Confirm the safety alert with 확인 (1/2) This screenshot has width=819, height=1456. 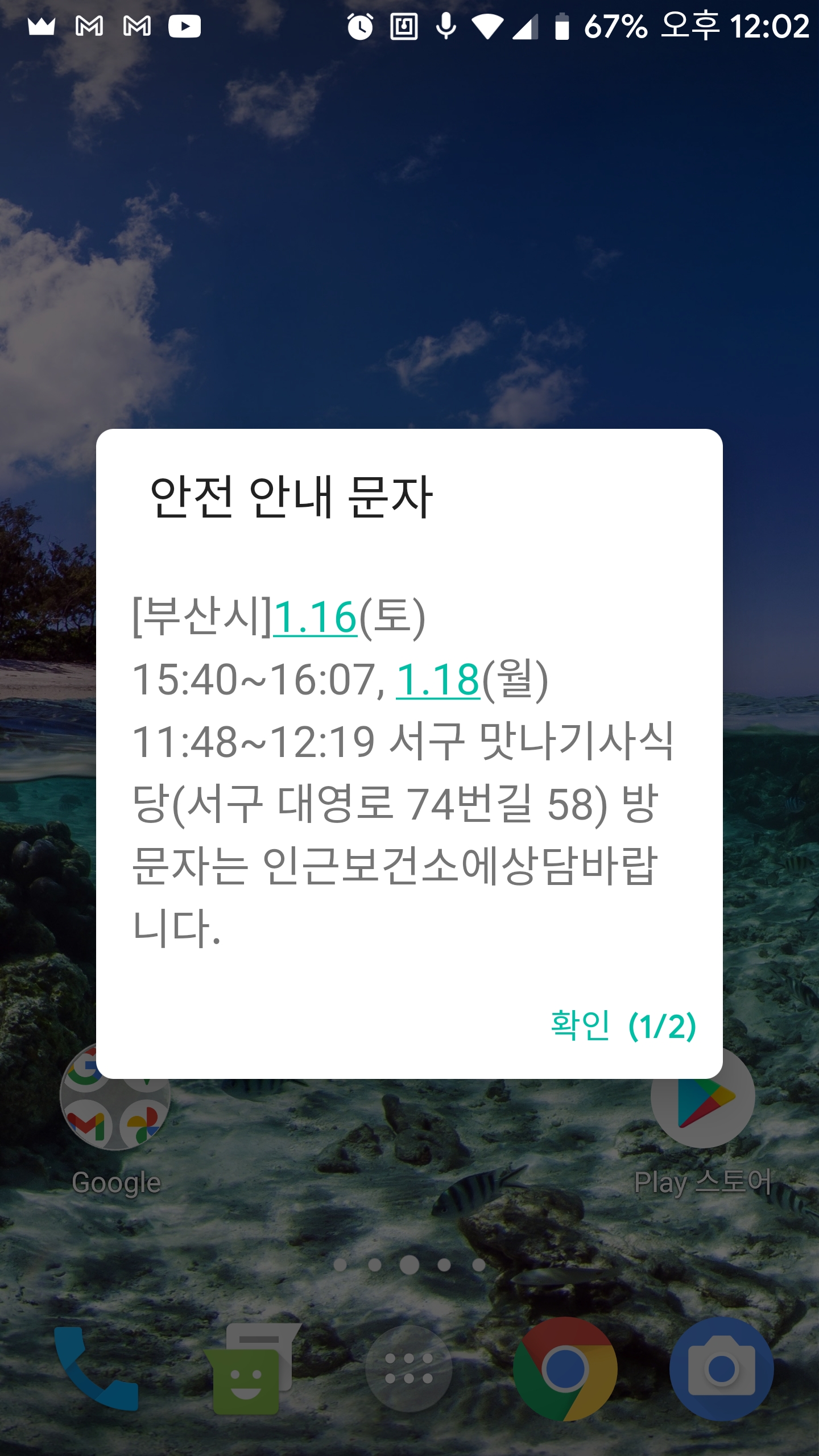click(623, 1026)
